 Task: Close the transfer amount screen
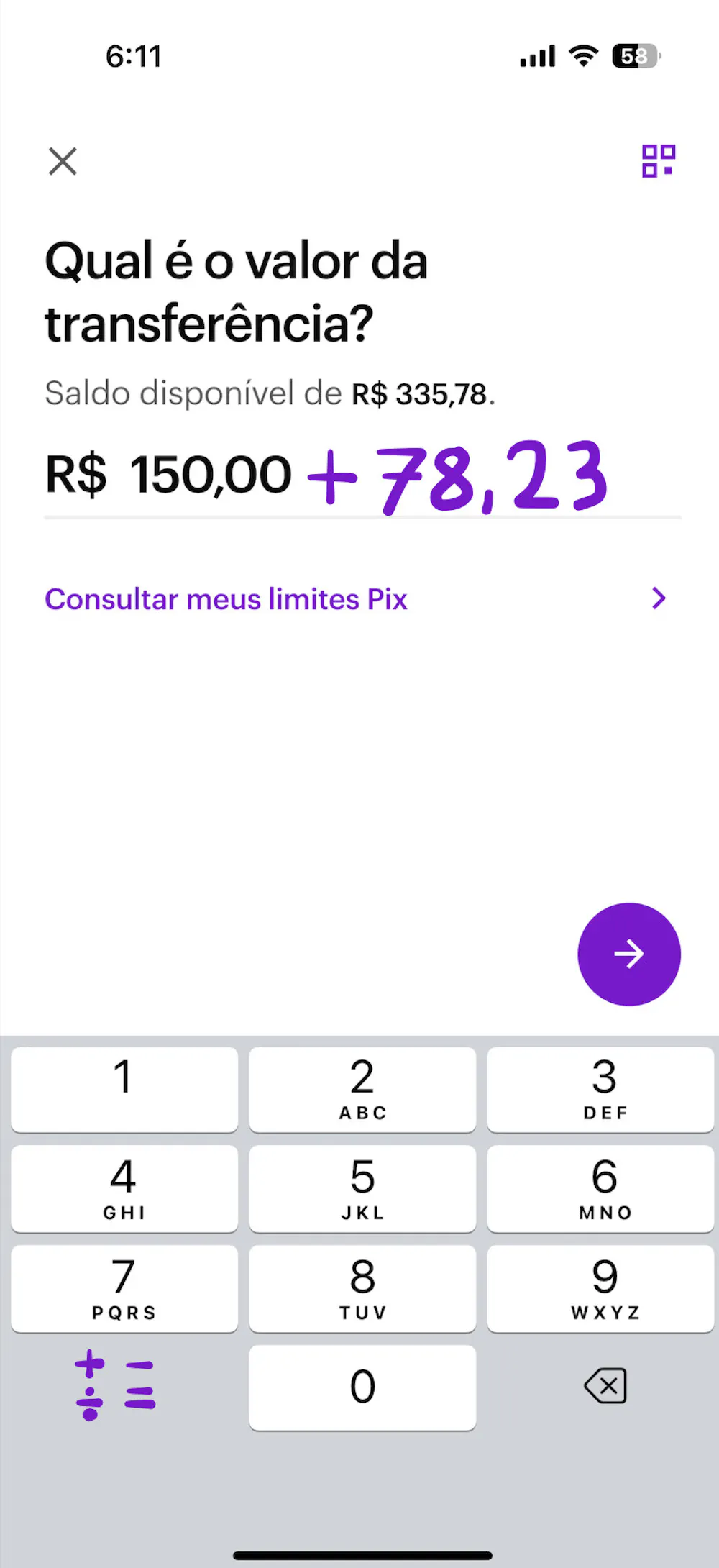click(x=63, y=161)
